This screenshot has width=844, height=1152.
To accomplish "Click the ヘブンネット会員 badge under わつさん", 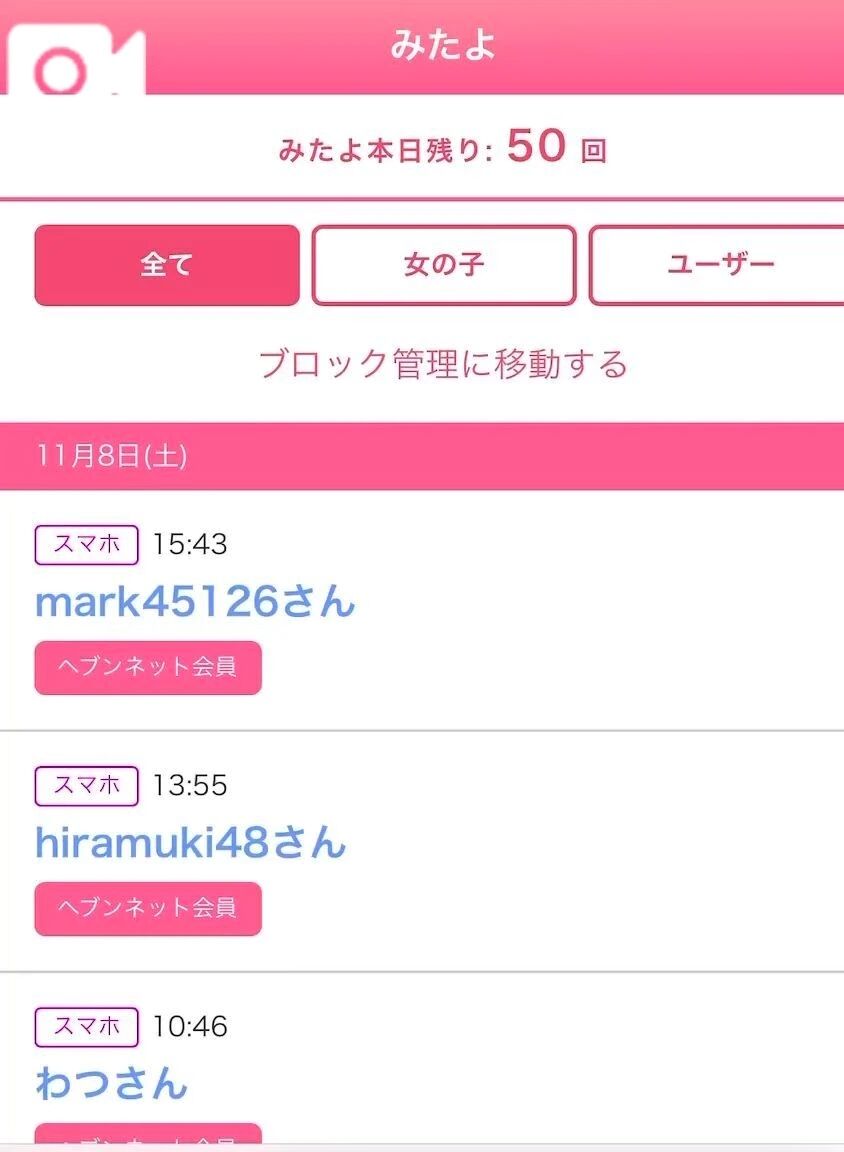I will (x=147, y=1142).
